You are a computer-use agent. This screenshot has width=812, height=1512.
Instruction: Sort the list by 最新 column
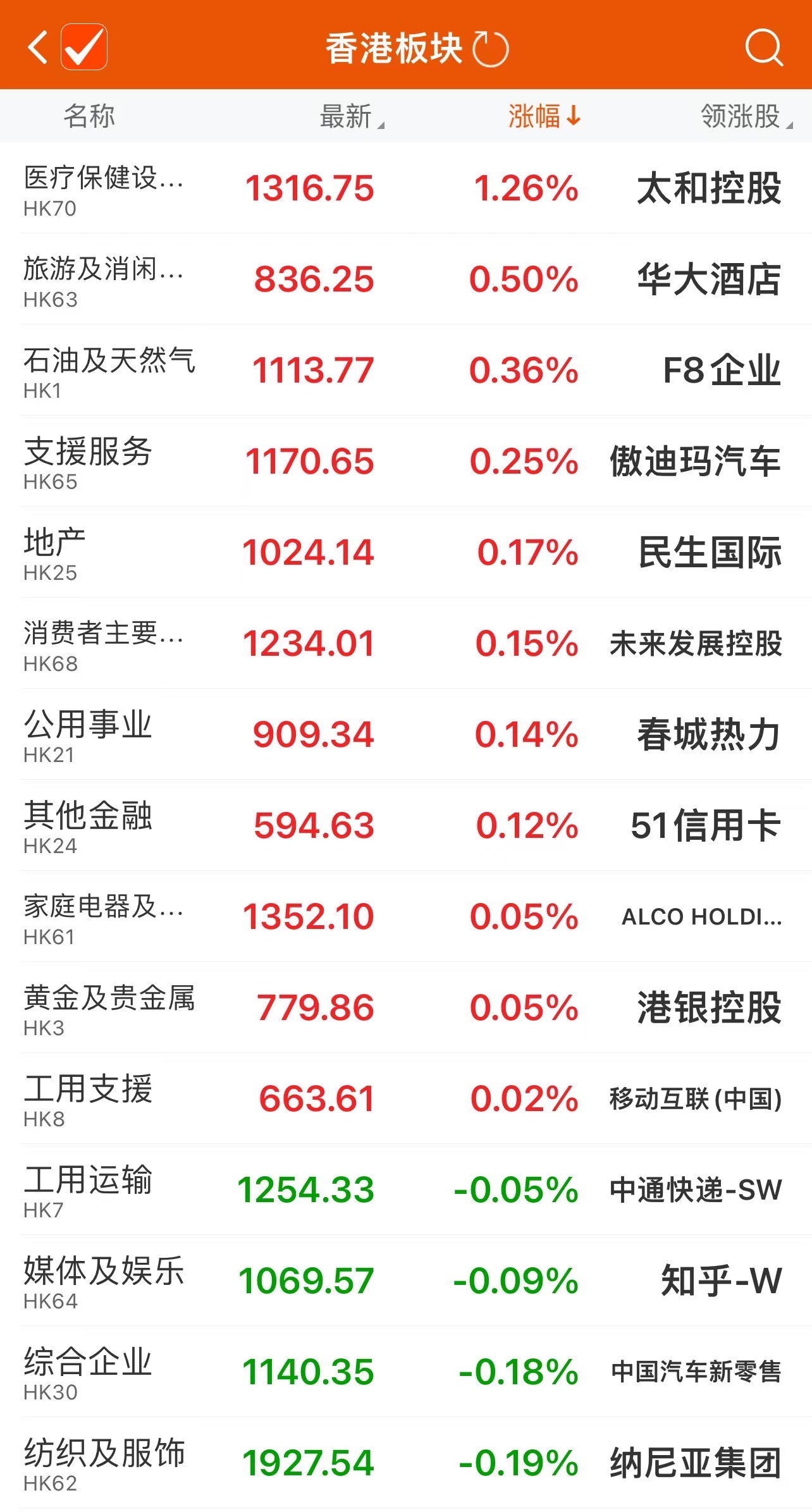point(352,117)
